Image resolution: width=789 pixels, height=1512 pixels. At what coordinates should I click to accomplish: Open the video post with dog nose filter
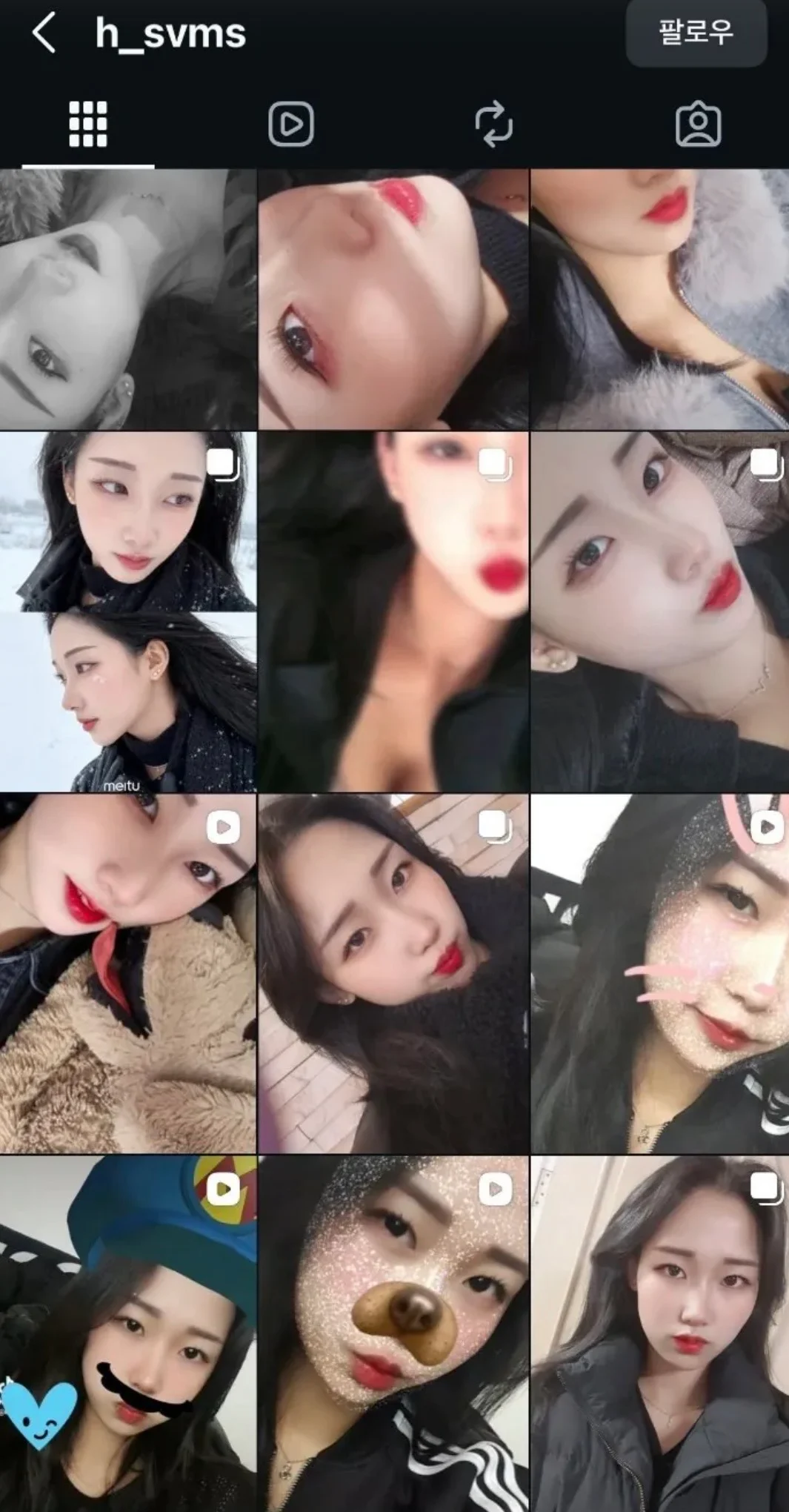pyautogui.click(x=393, y=1334)
